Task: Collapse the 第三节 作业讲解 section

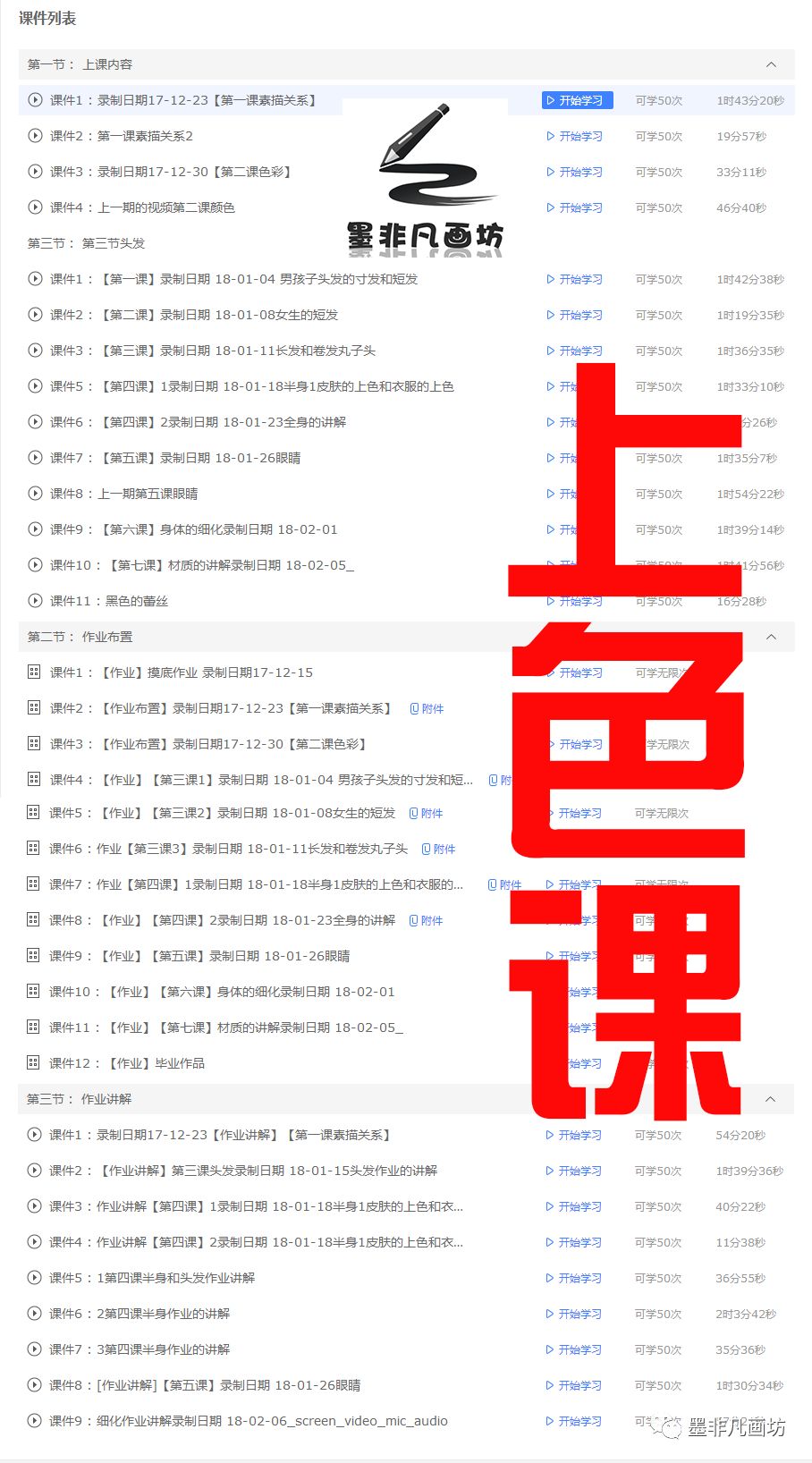Action: [x=771, y=1099]
